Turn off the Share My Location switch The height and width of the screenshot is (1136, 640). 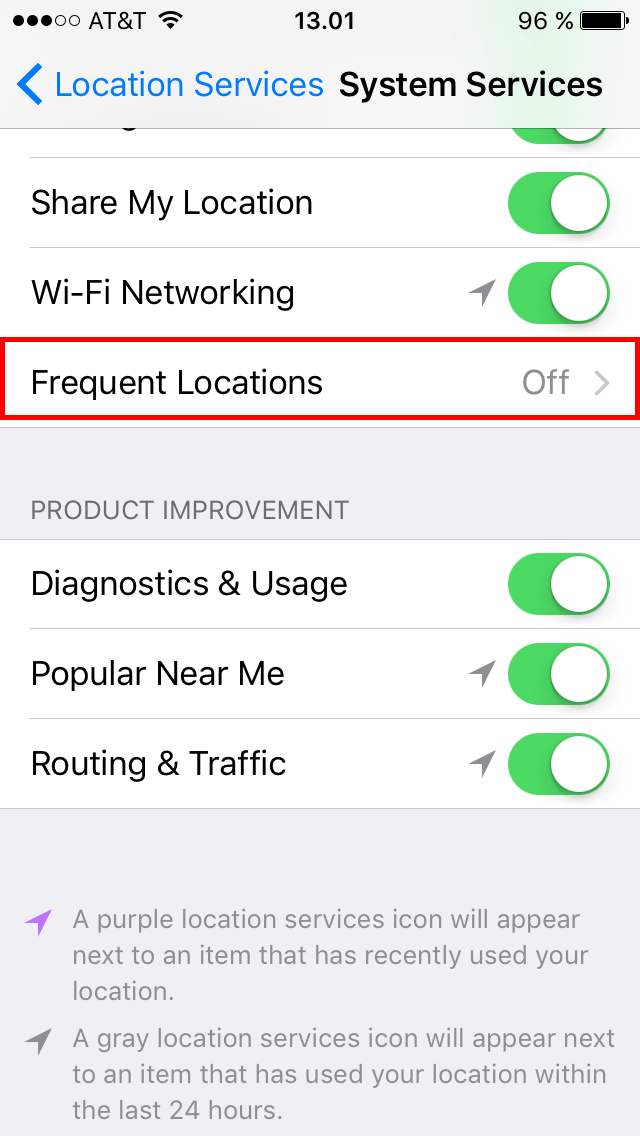coord(559,203)
